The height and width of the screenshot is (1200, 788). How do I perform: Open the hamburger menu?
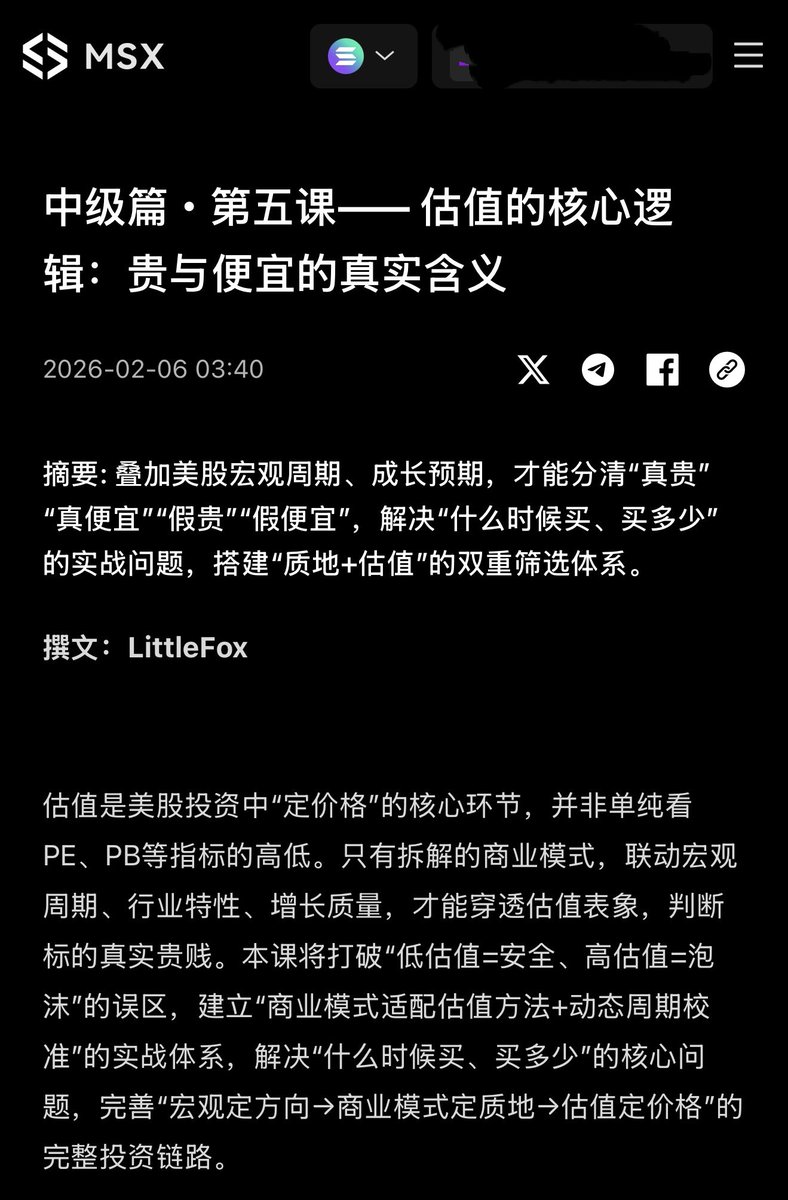coord(748,56)
